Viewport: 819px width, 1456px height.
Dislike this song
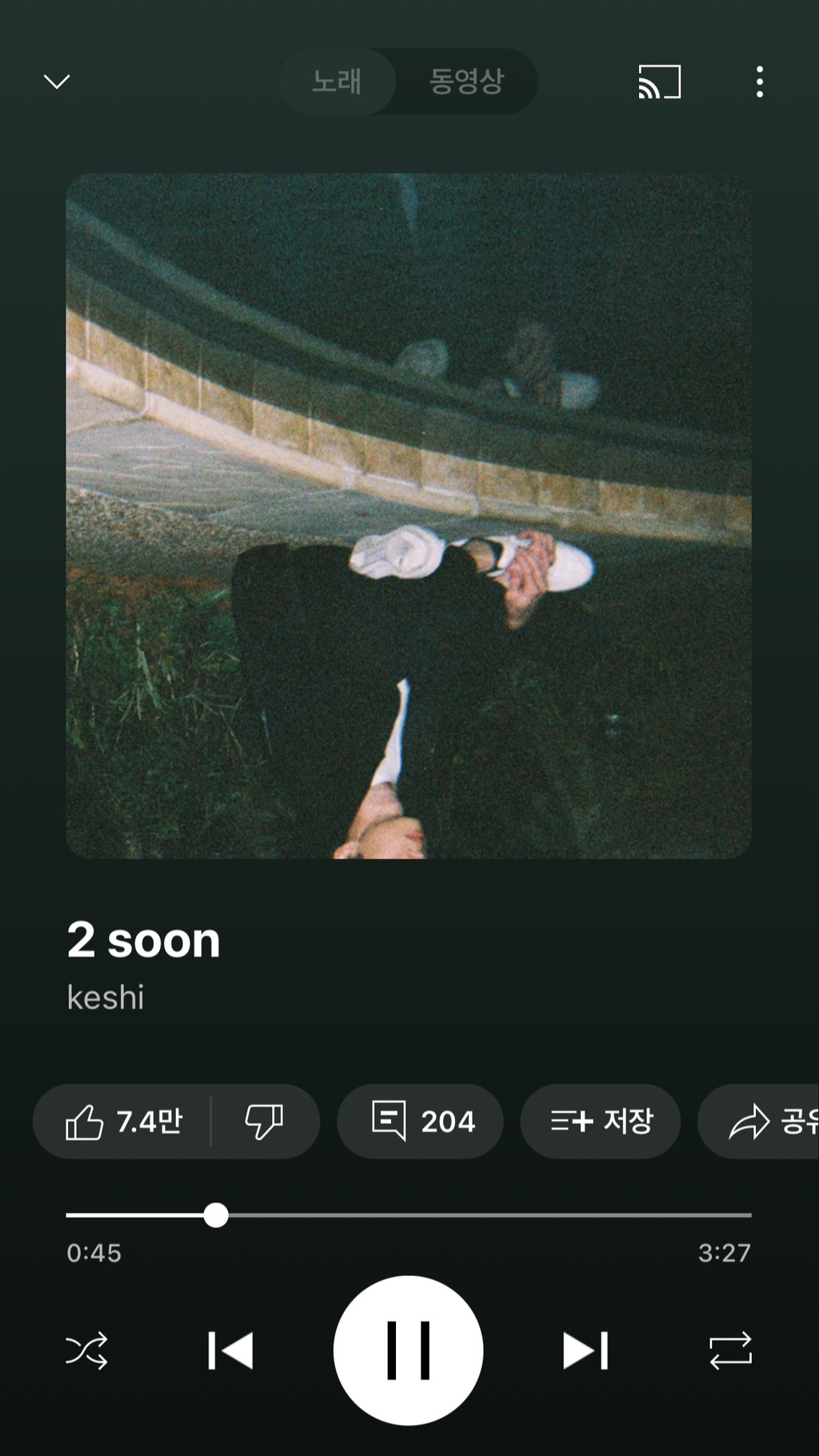[x=264, y=1122]
